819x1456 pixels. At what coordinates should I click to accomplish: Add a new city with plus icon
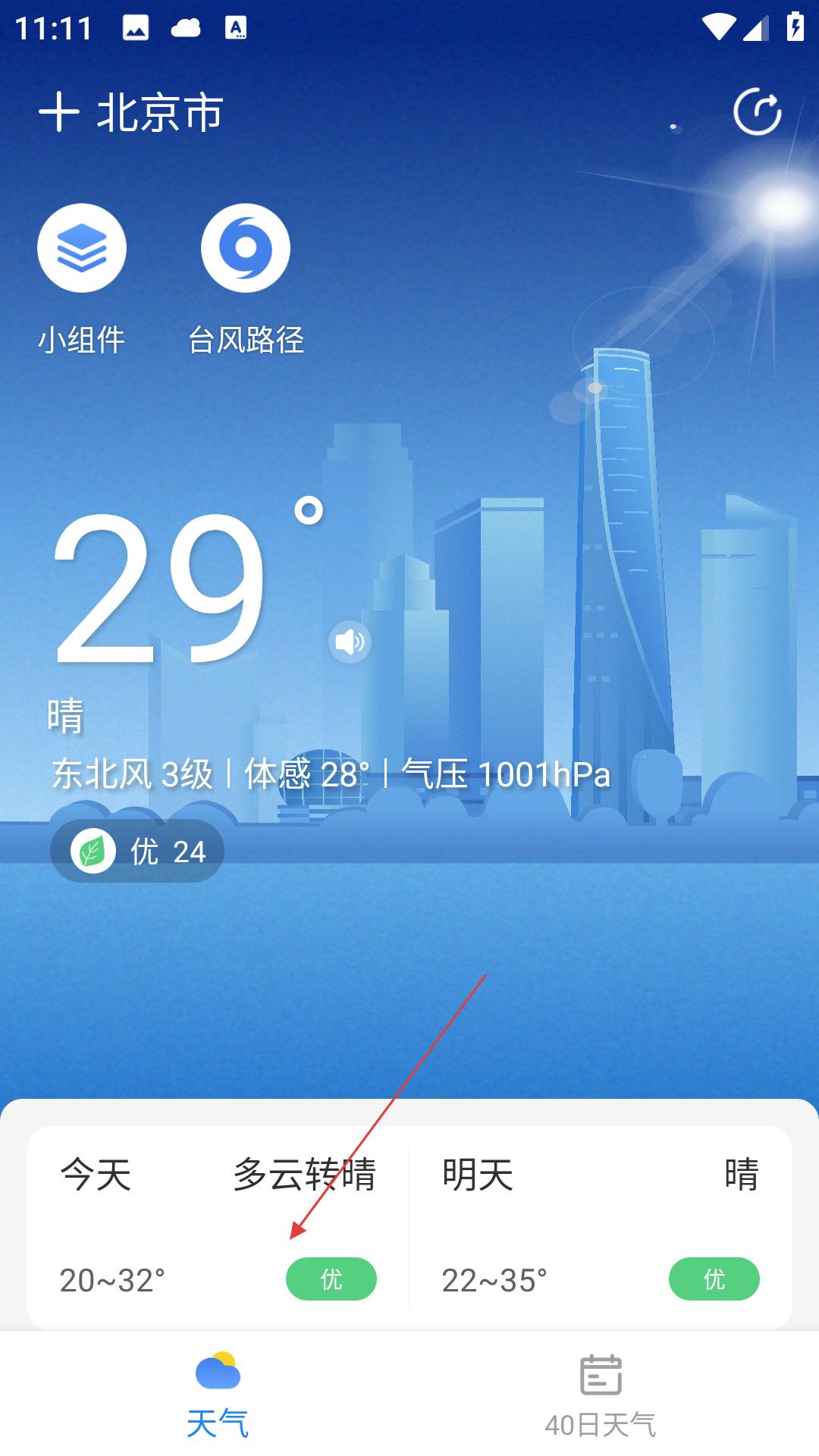[x=58, y=113]
